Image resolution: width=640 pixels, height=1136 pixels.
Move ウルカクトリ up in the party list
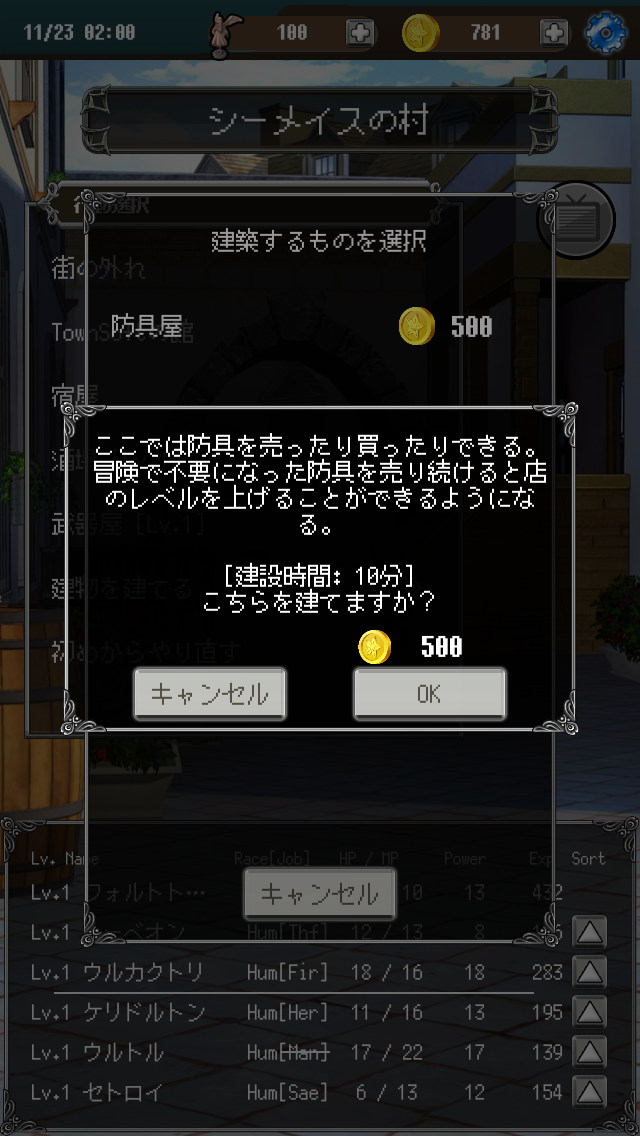pyautogui.click(x=590, y=971)
